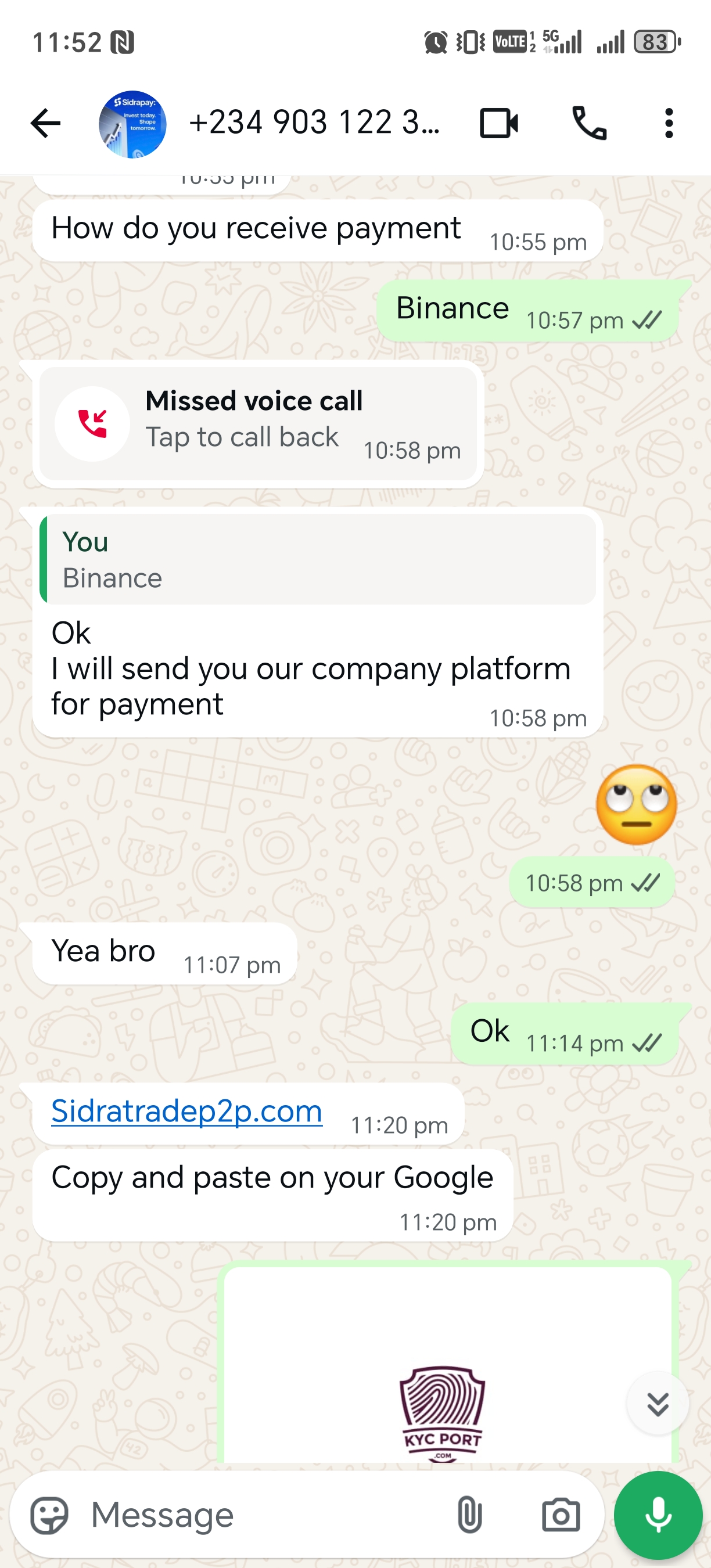Viewport: 711px width, 1568px height.
Task: Open the contact profile picture
Action: [x=132, y=124]
